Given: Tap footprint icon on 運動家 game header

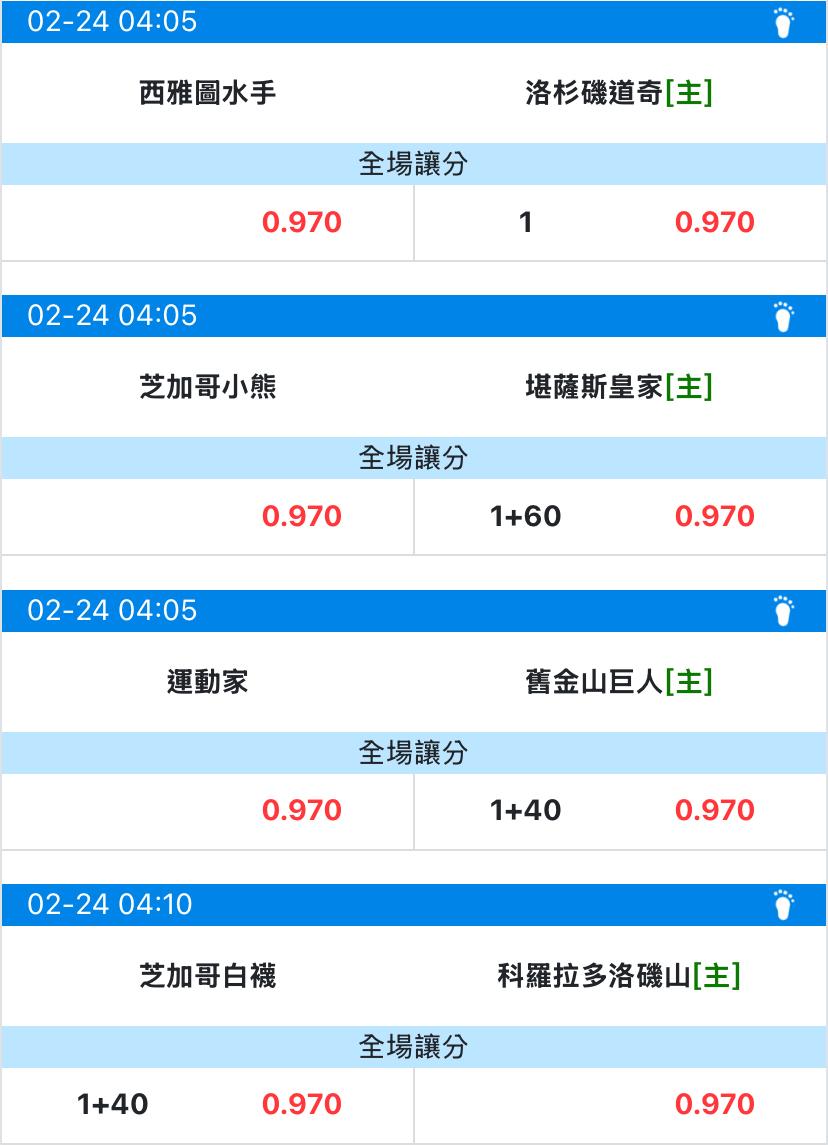Looking at the screenshot, I should (x=783, y=610).
